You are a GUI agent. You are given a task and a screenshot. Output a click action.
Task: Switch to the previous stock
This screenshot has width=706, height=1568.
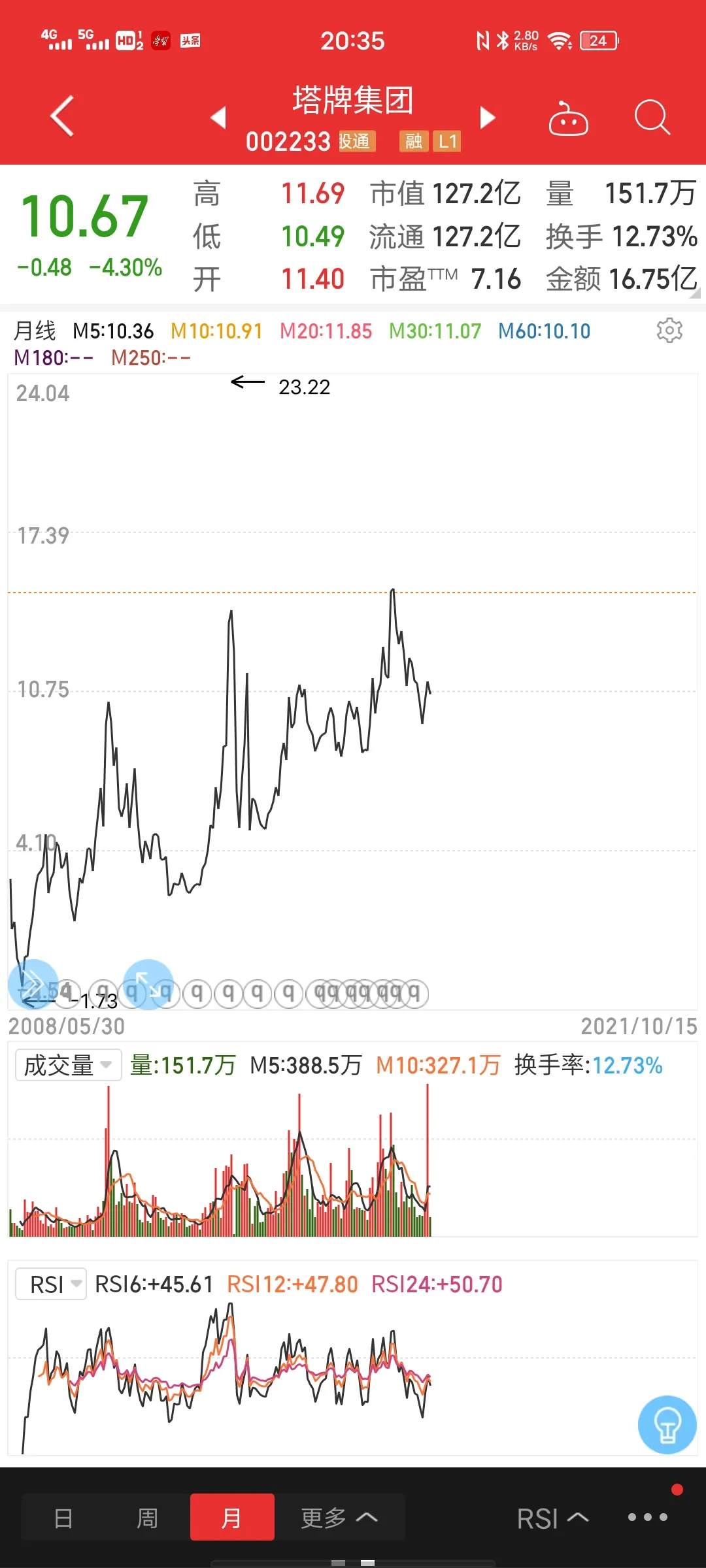point(218,118)
